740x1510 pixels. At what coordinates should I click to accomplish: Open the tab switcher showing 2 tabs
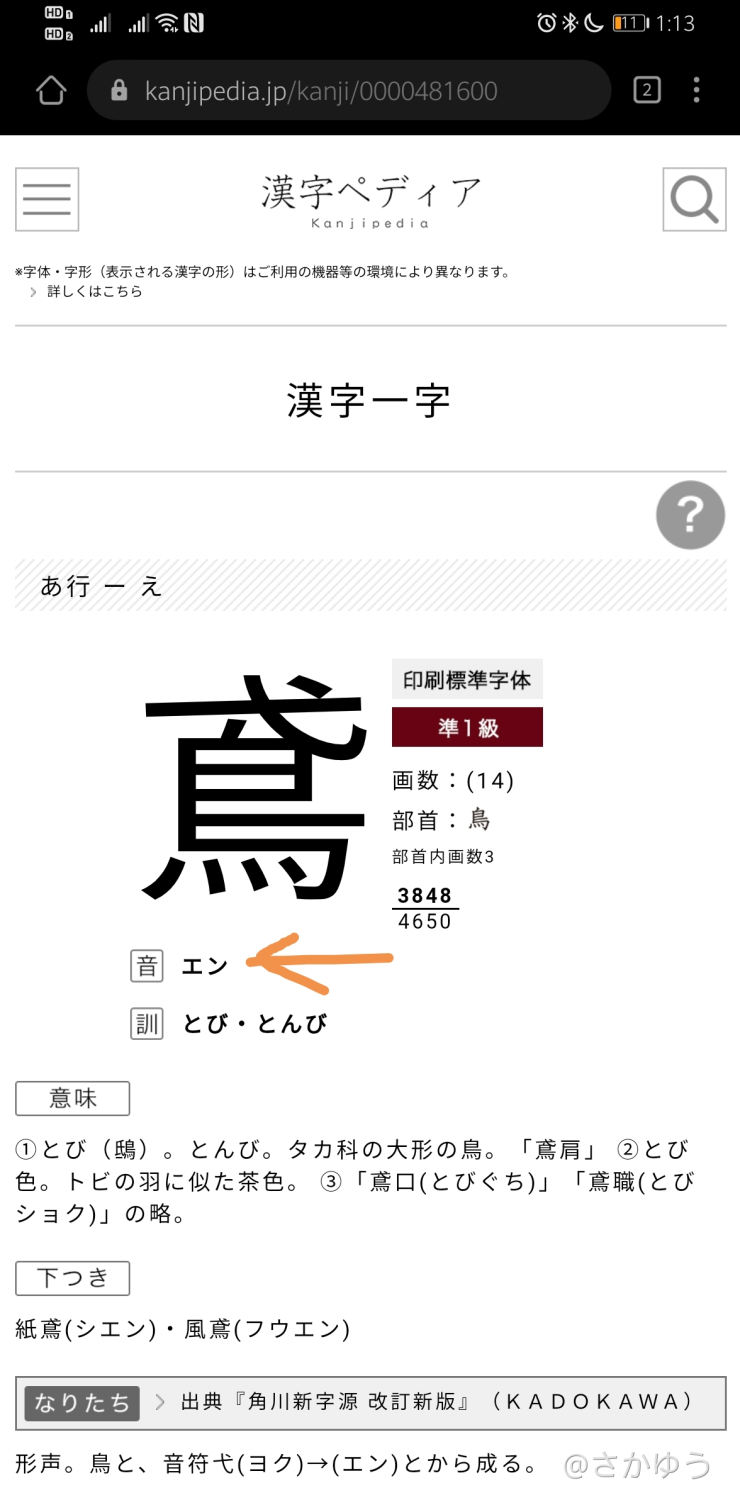pos(647,91)
